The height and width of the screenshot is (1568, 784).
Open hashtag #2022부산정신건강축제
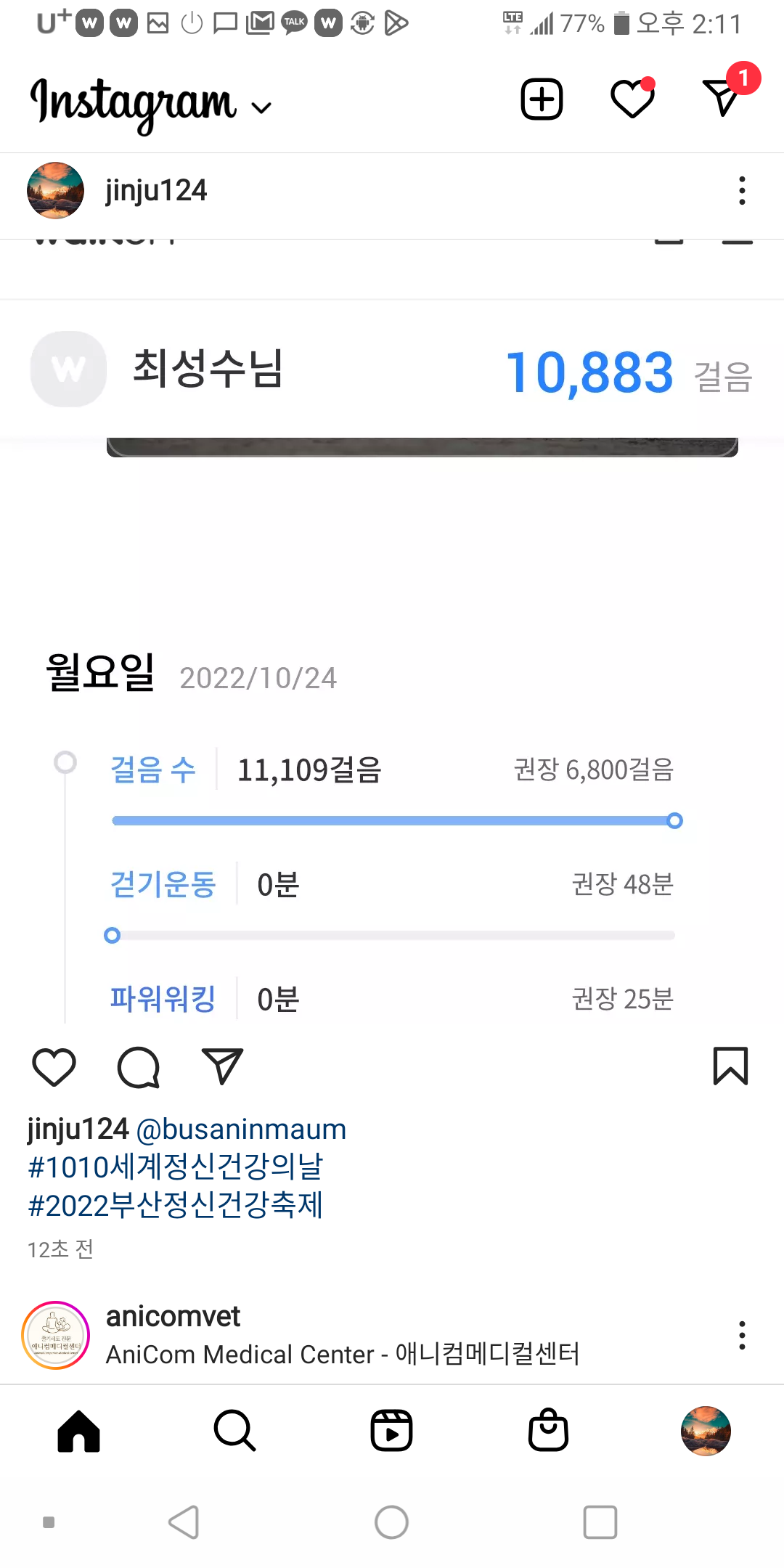click(175, 1205)
